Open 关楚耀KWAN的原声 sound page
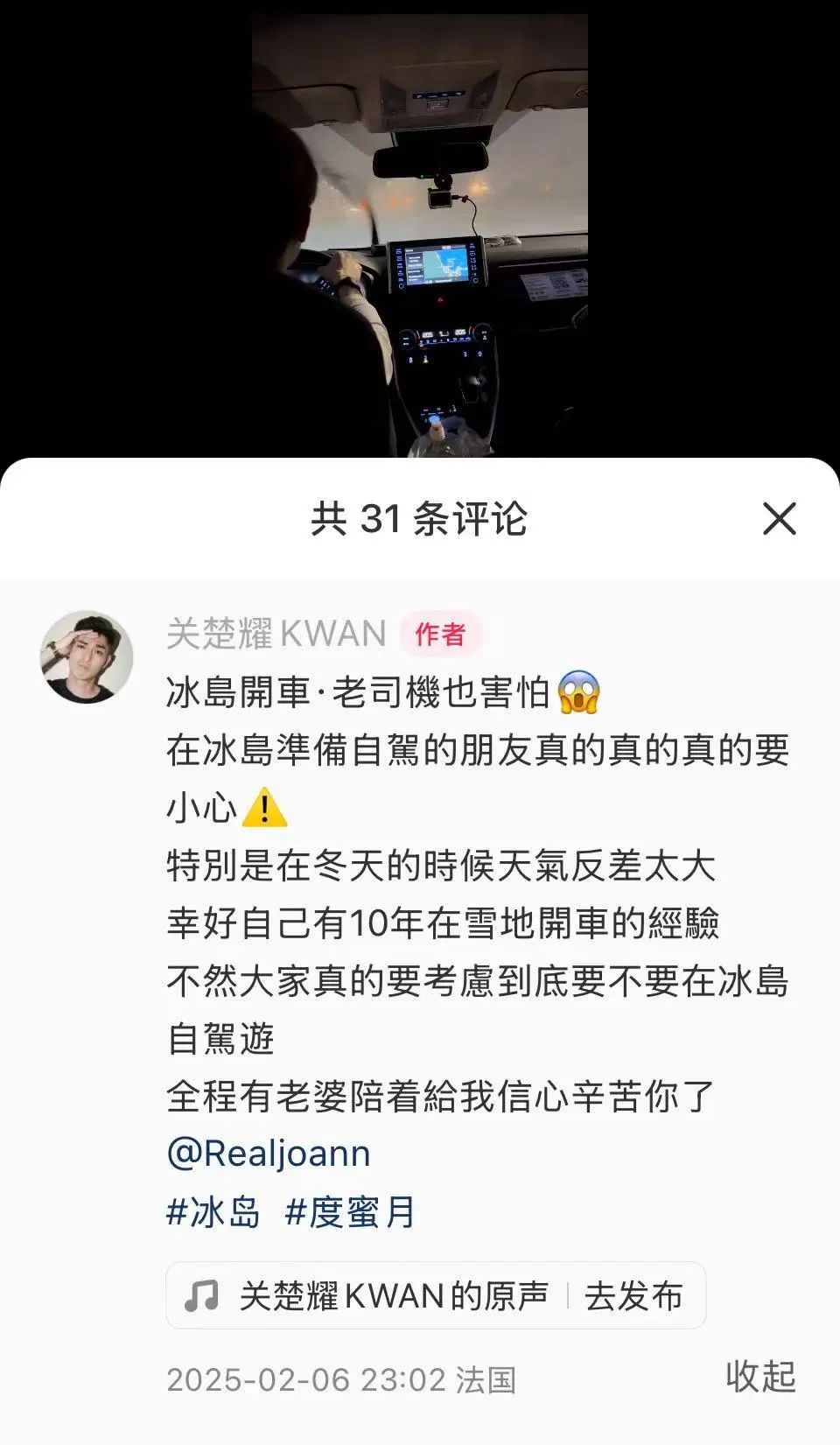 (367, 1295)
